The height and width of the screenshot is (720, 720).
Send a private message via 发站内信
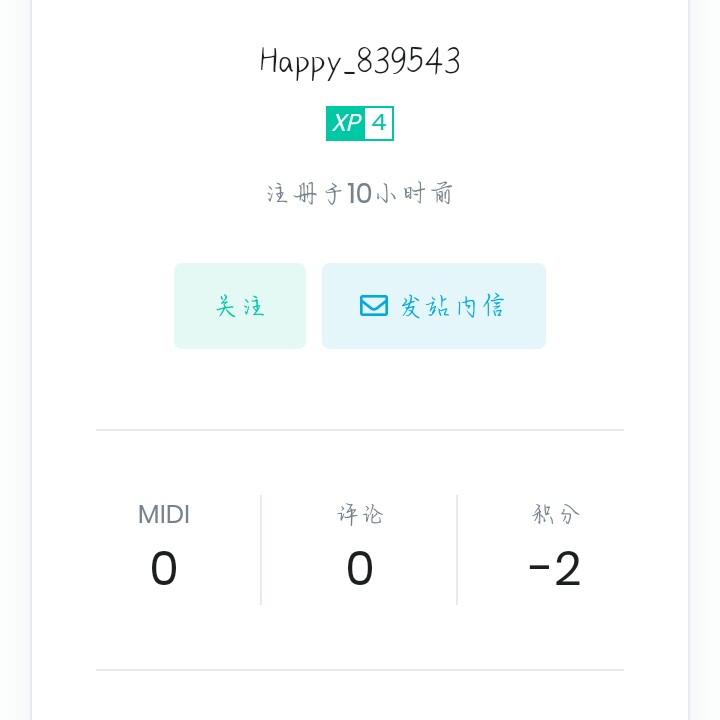coord(433,306)
